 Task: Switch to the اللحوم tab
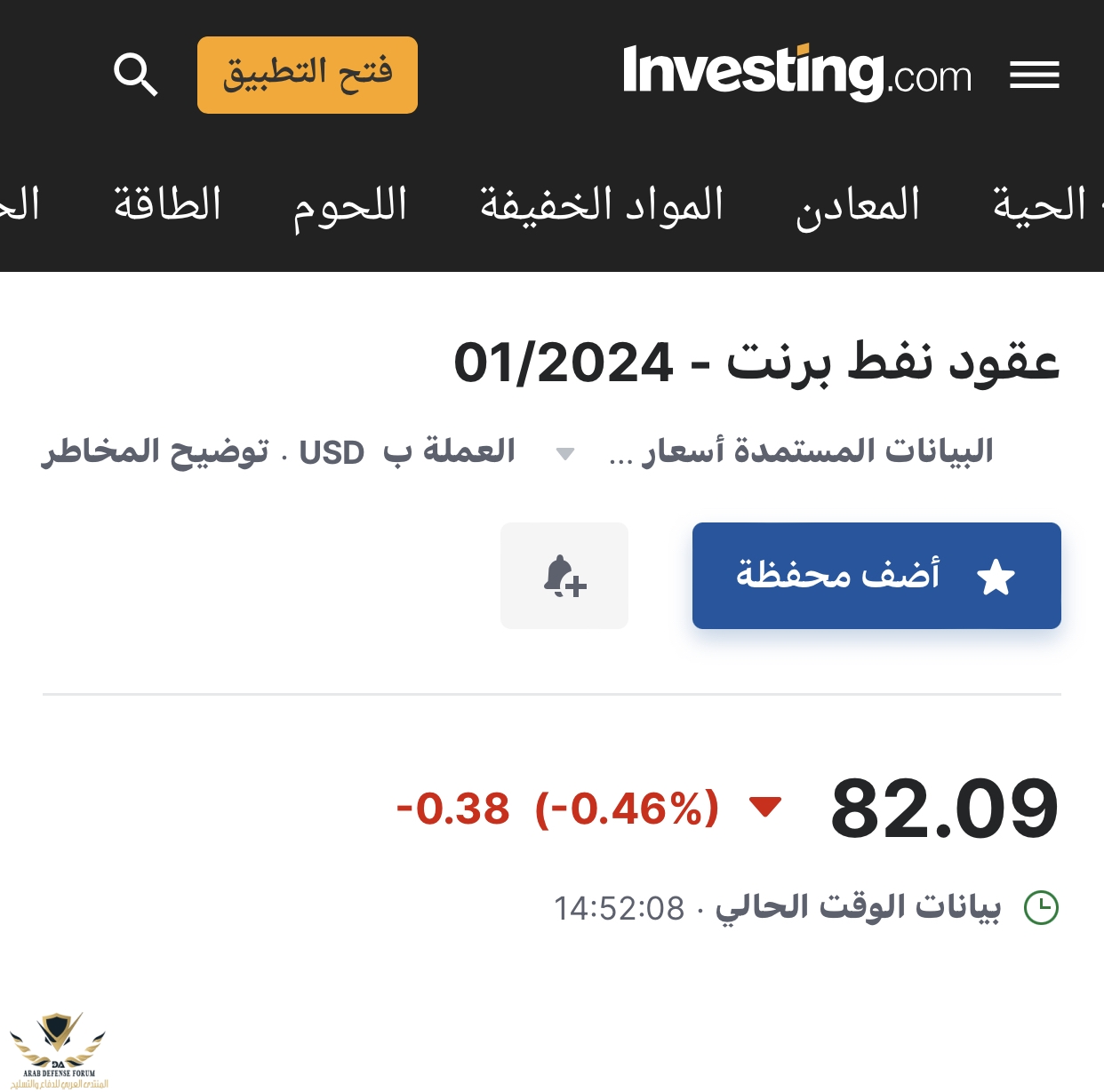pos(350,205)
